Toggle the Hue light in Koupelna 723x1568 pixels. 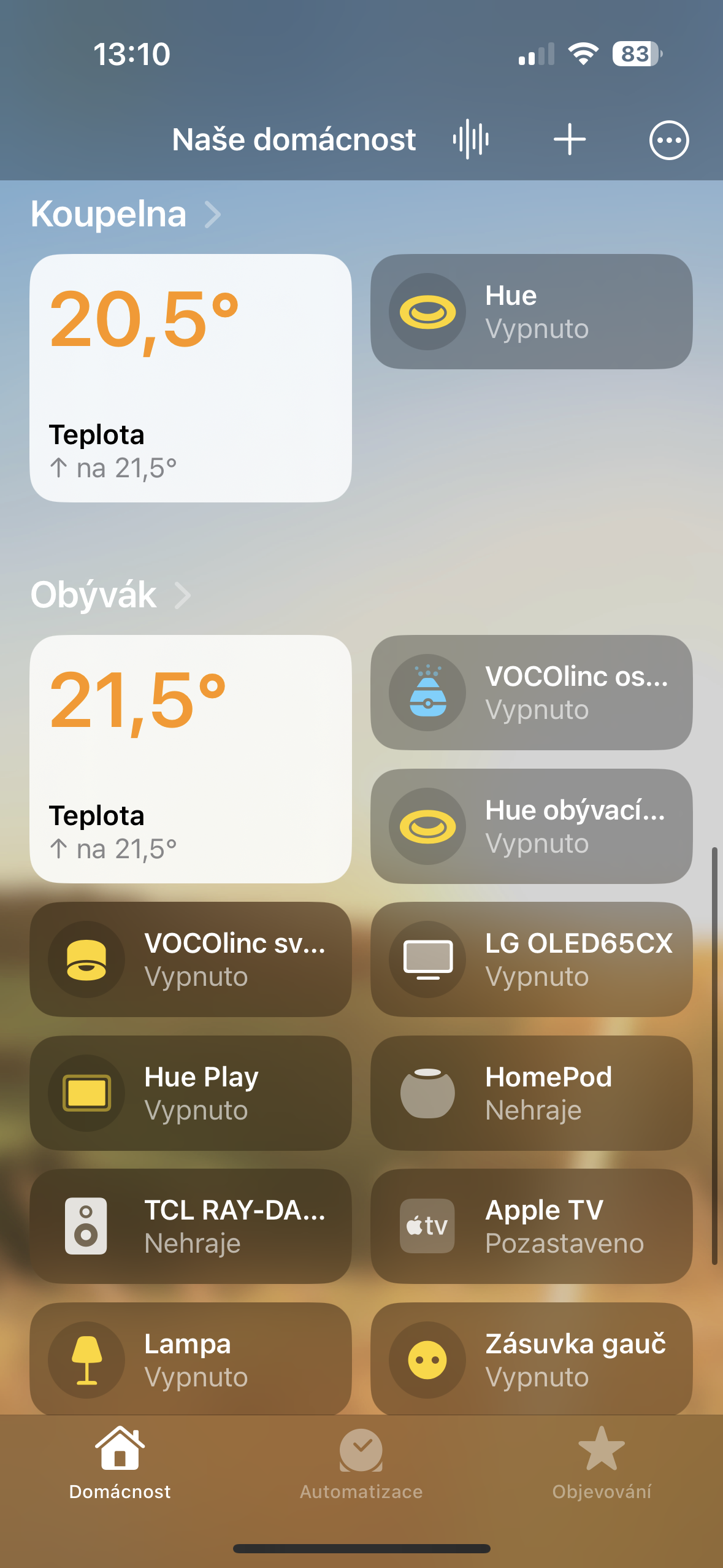(x=427, y=312)
